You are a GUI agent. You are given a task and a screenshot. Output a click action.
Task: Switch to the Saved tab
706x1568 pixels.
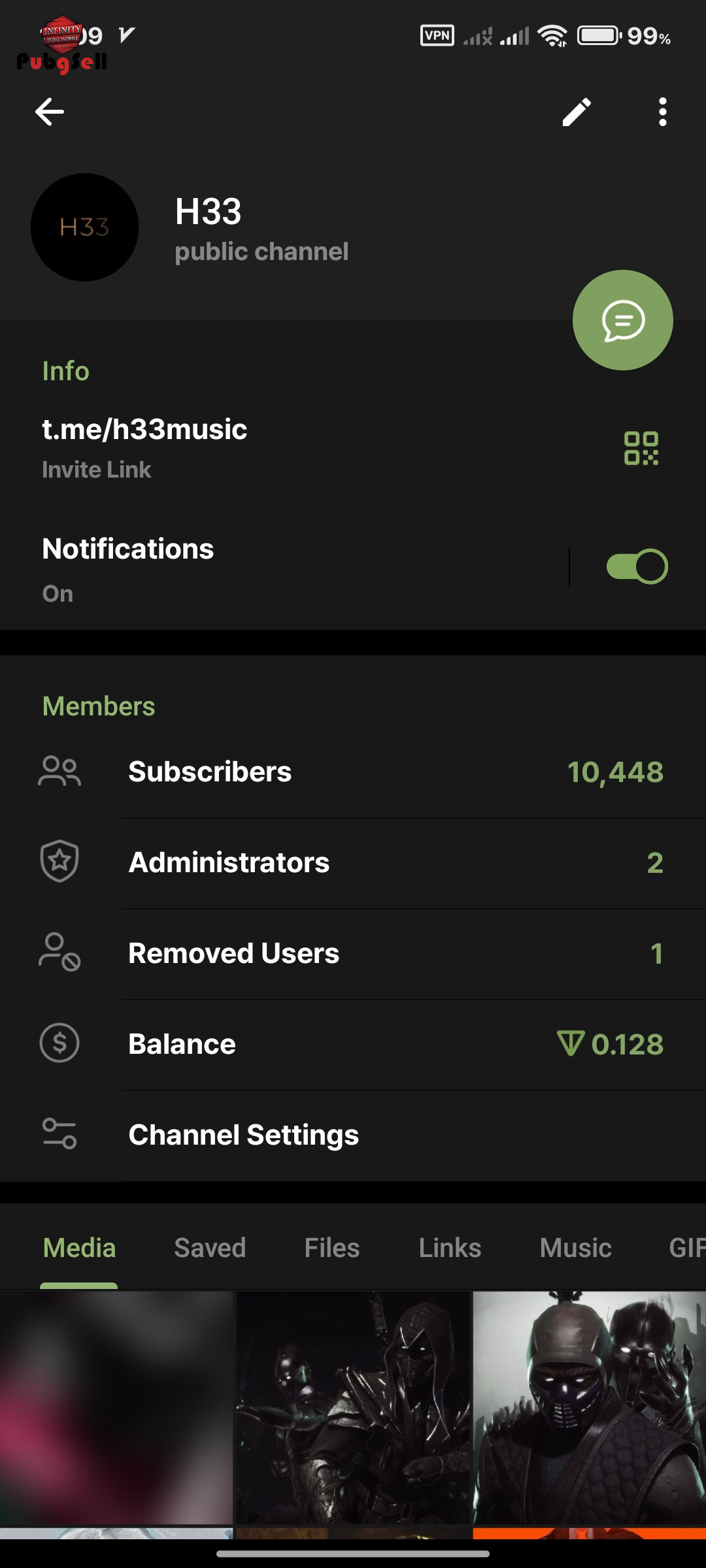[210, 1248]
